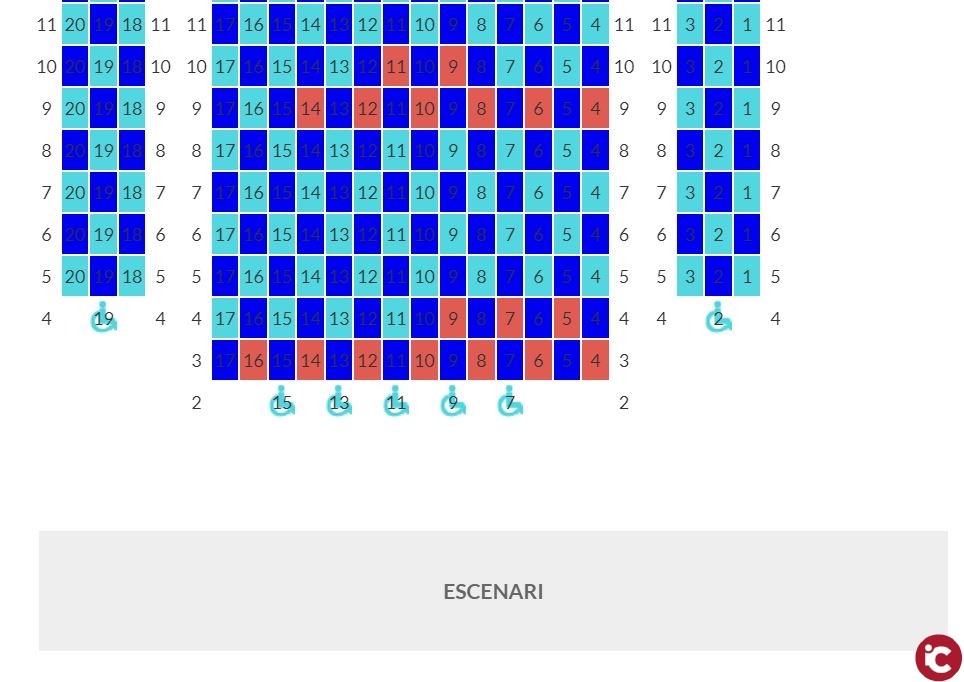The image size is (964, 682).
Task: Select wheelchair seat 11 in row 2
Action: [396, 403]
